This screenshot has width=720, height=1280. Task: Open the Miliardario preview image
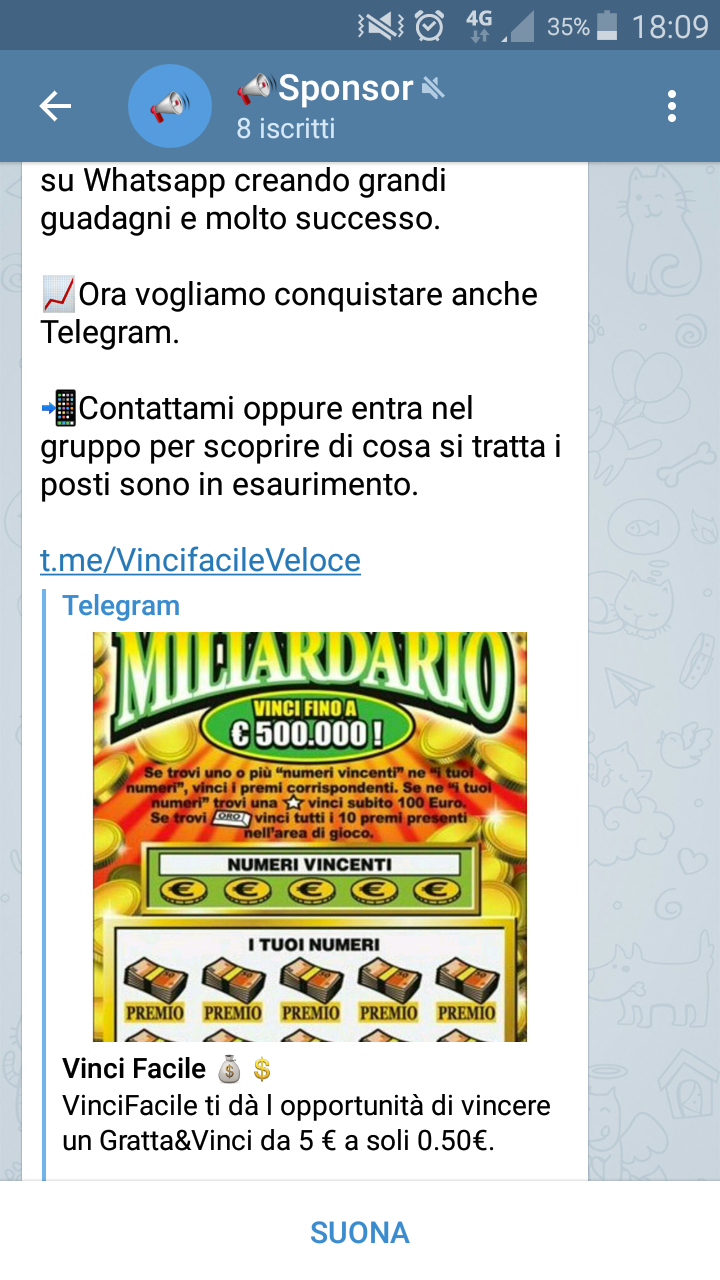click(310, 836)
